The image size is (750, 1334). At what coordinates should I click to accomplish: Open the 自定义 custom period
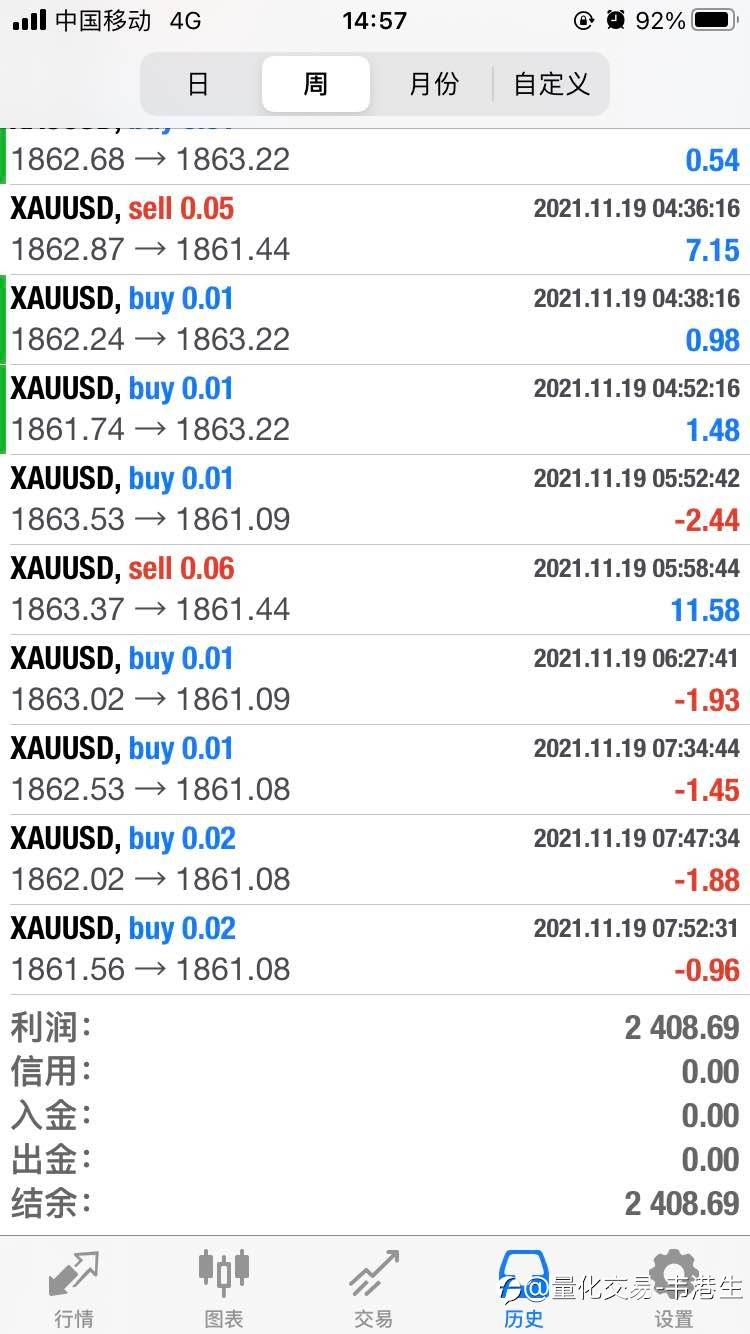coord(551,84)
